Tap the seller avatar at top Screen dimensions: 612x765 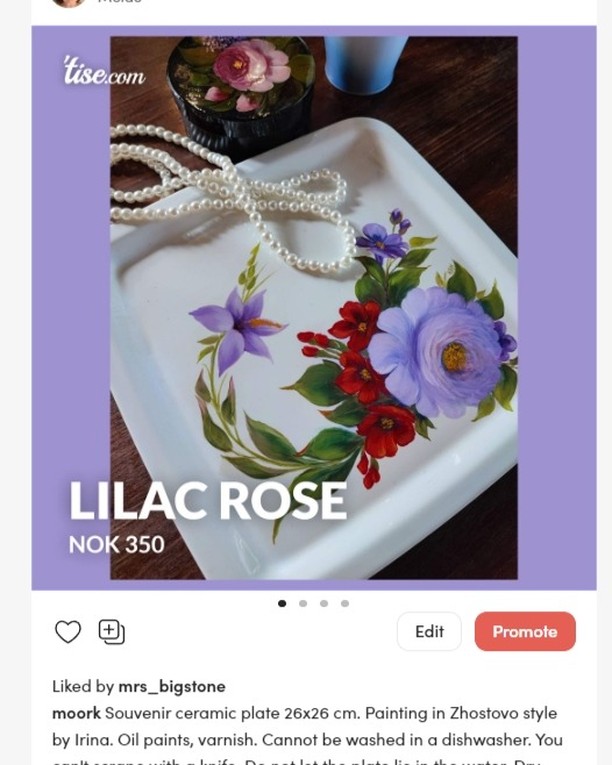point(69,3)
